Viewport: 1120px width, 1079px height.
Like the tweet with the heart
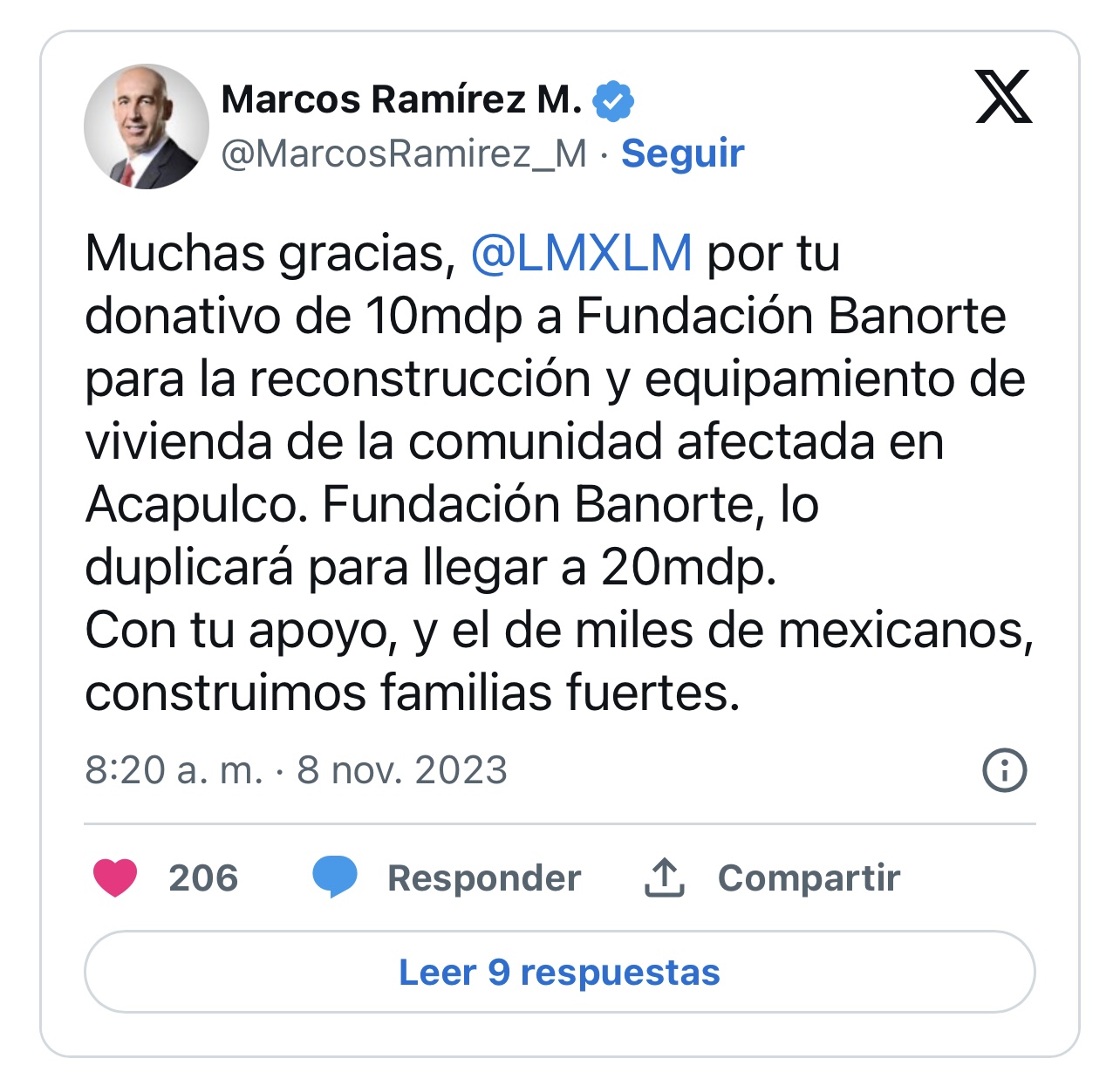116,878
